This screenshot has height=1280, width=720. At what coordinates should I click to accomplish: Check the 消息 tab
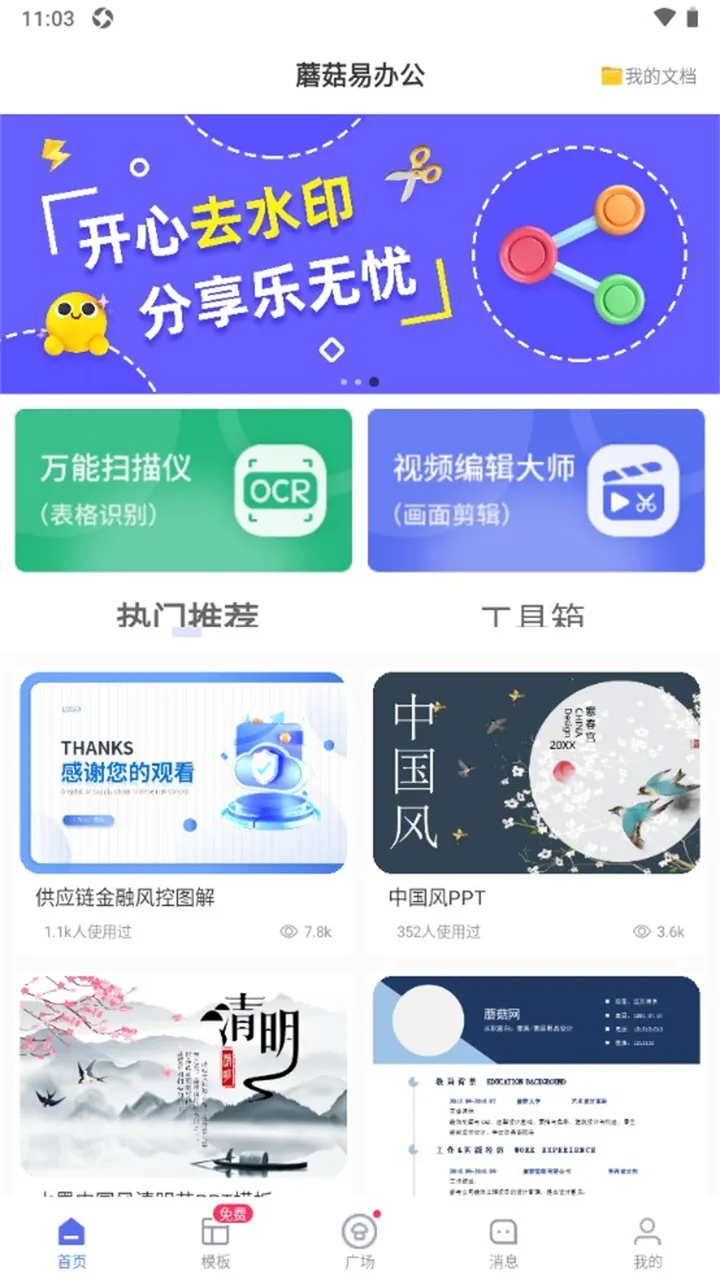pos(504,1242)
